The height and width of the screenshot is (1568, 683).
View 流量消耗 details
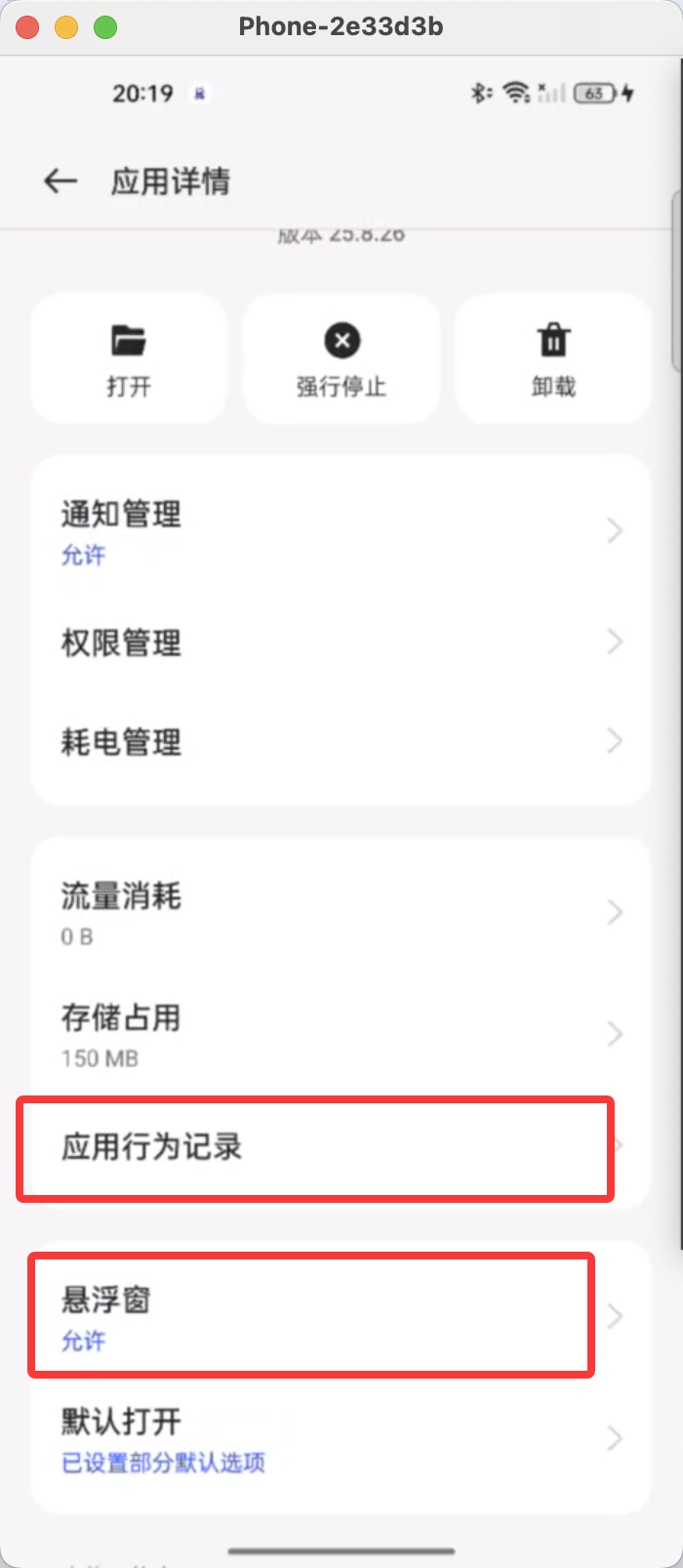click(x=341, y=913)
